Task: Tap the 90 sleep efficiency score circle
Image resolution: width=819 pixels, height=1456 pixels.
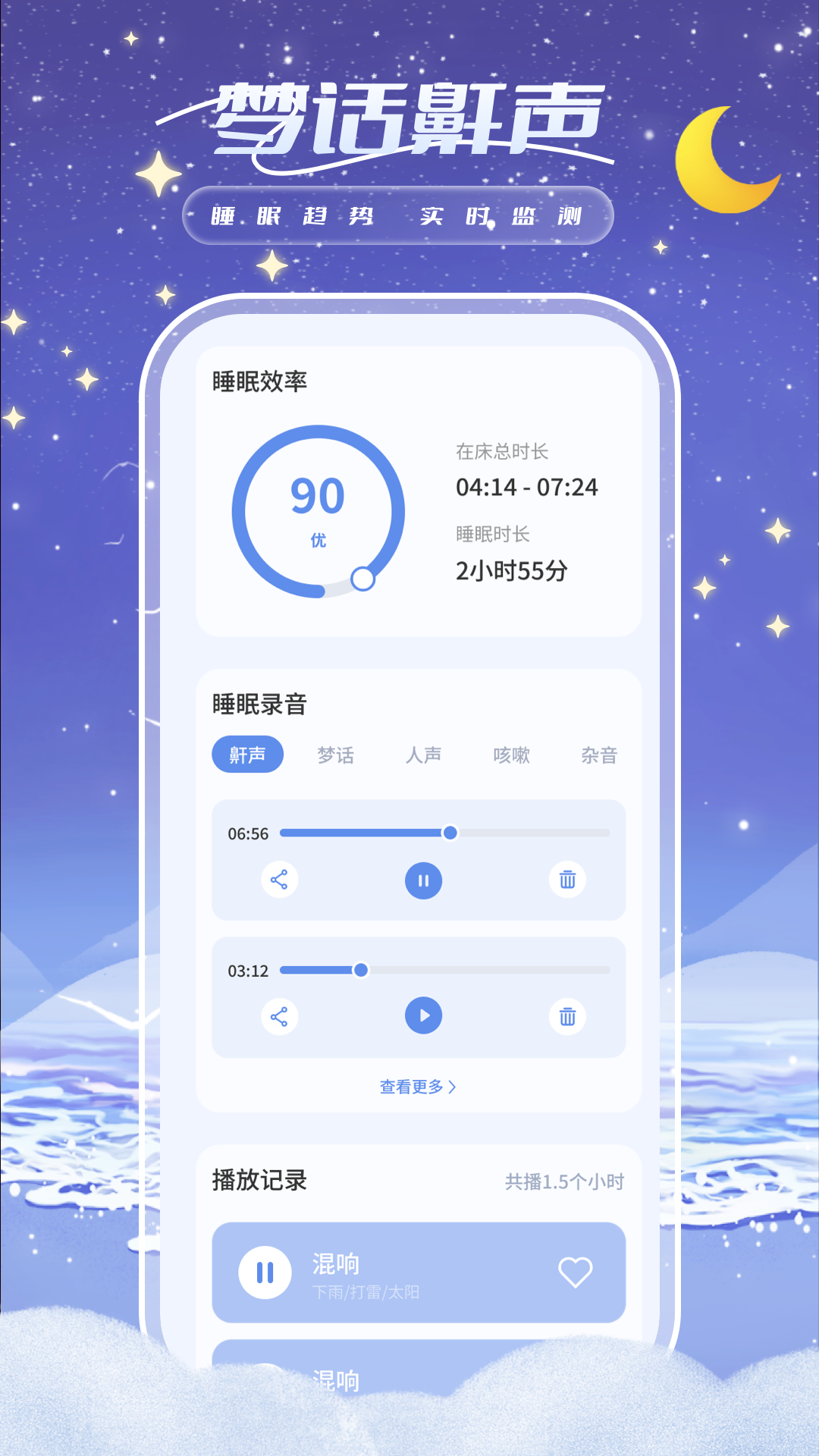Action: pyautogui.click(x=318, y=510)
